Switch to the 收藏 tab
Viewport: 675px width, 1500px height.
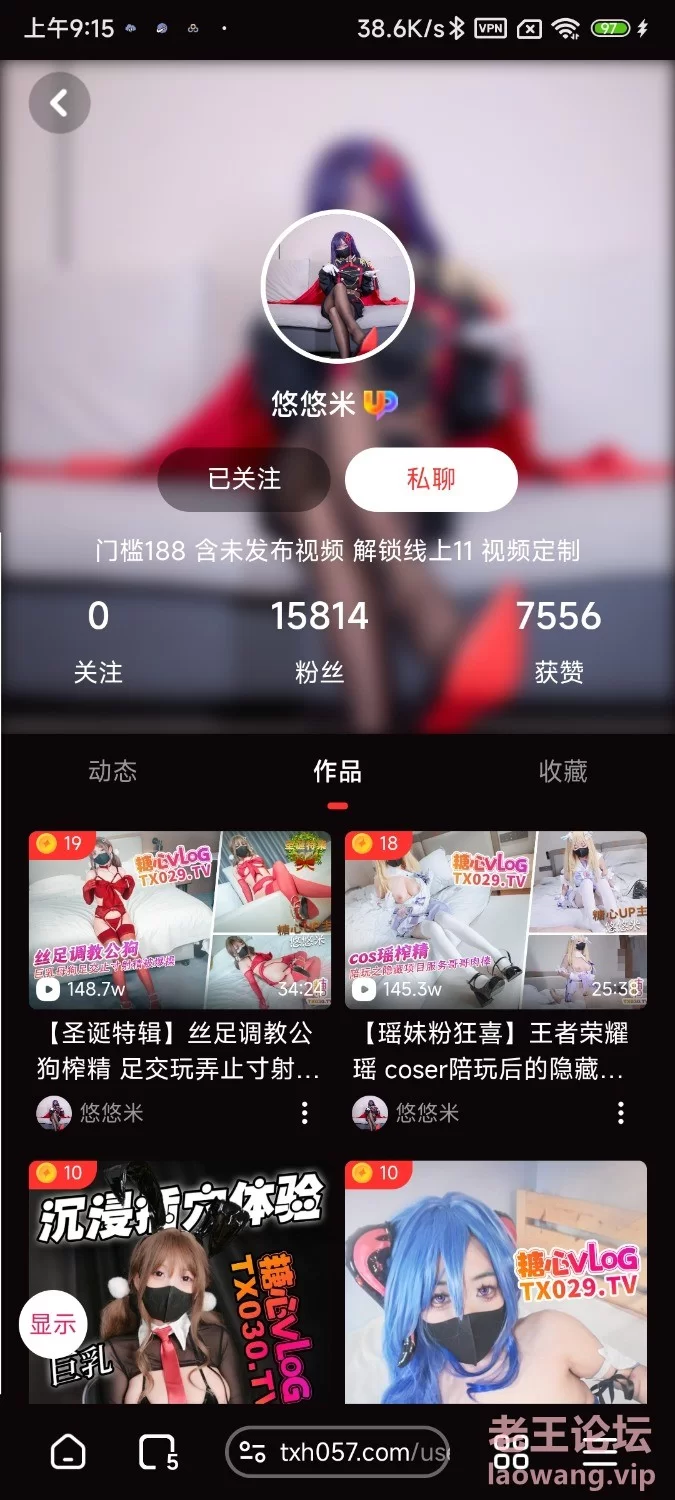(x=563, y=771)
